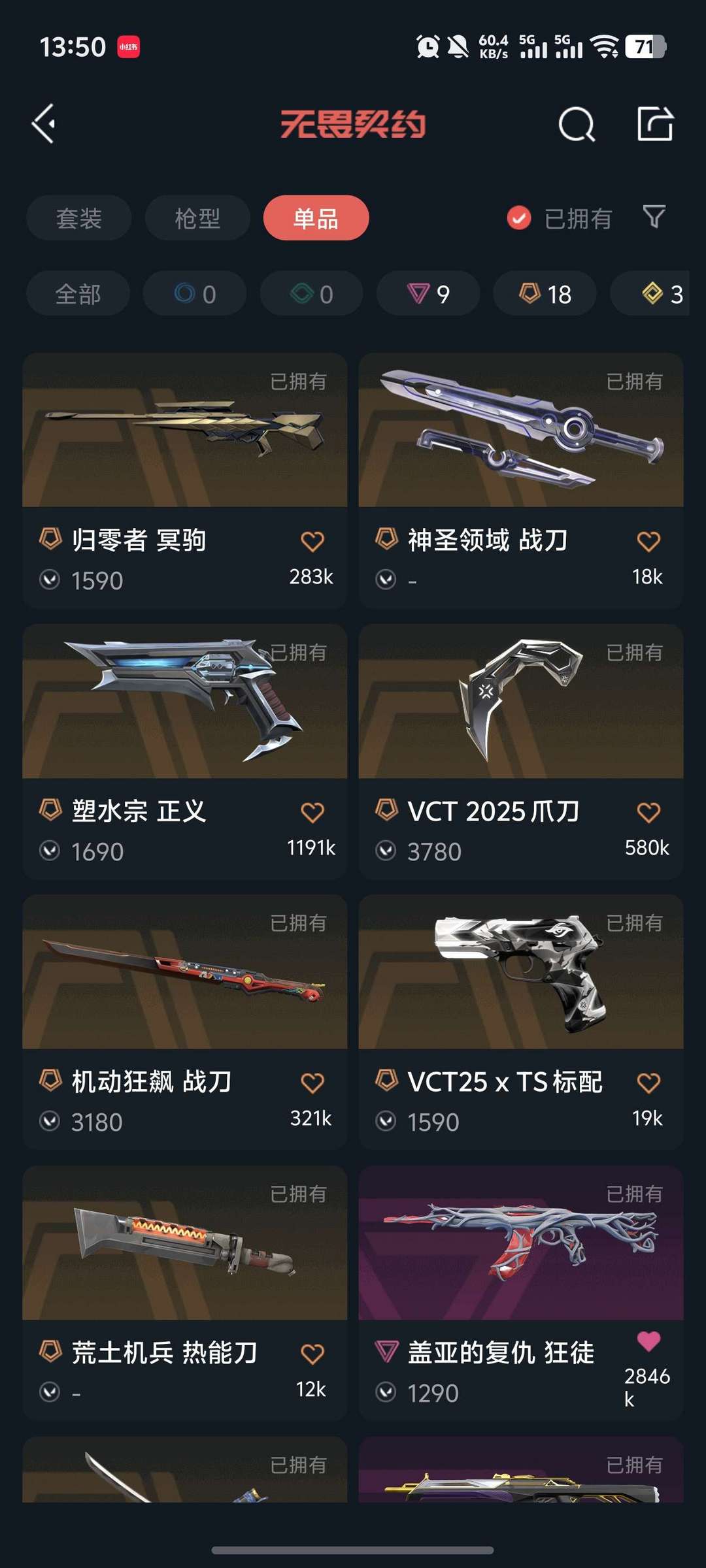706x1568 pixels.
Task: Select the 单品 tab
Action: (x=316, y=218)
